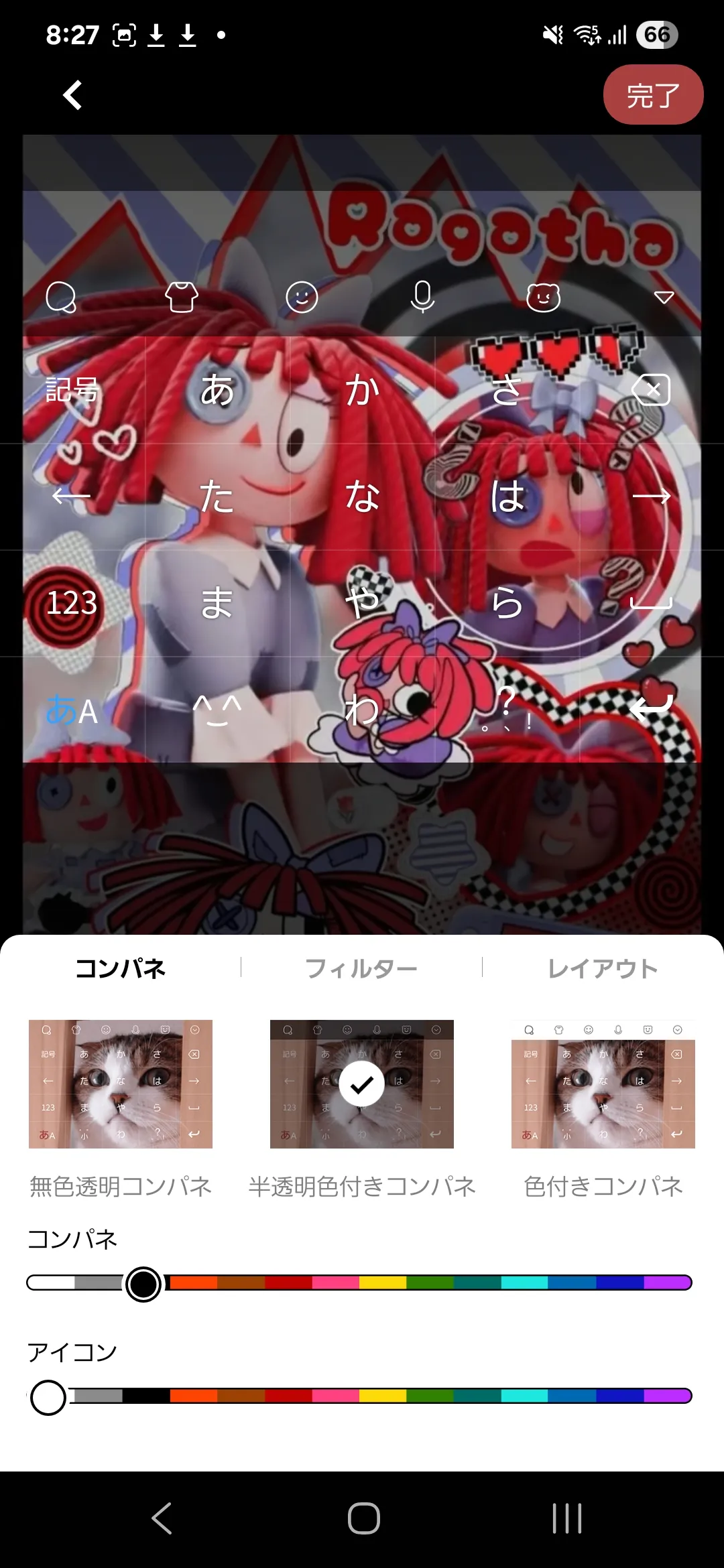Choose the 半透明色付きコンパネ style

point(361,1084)
